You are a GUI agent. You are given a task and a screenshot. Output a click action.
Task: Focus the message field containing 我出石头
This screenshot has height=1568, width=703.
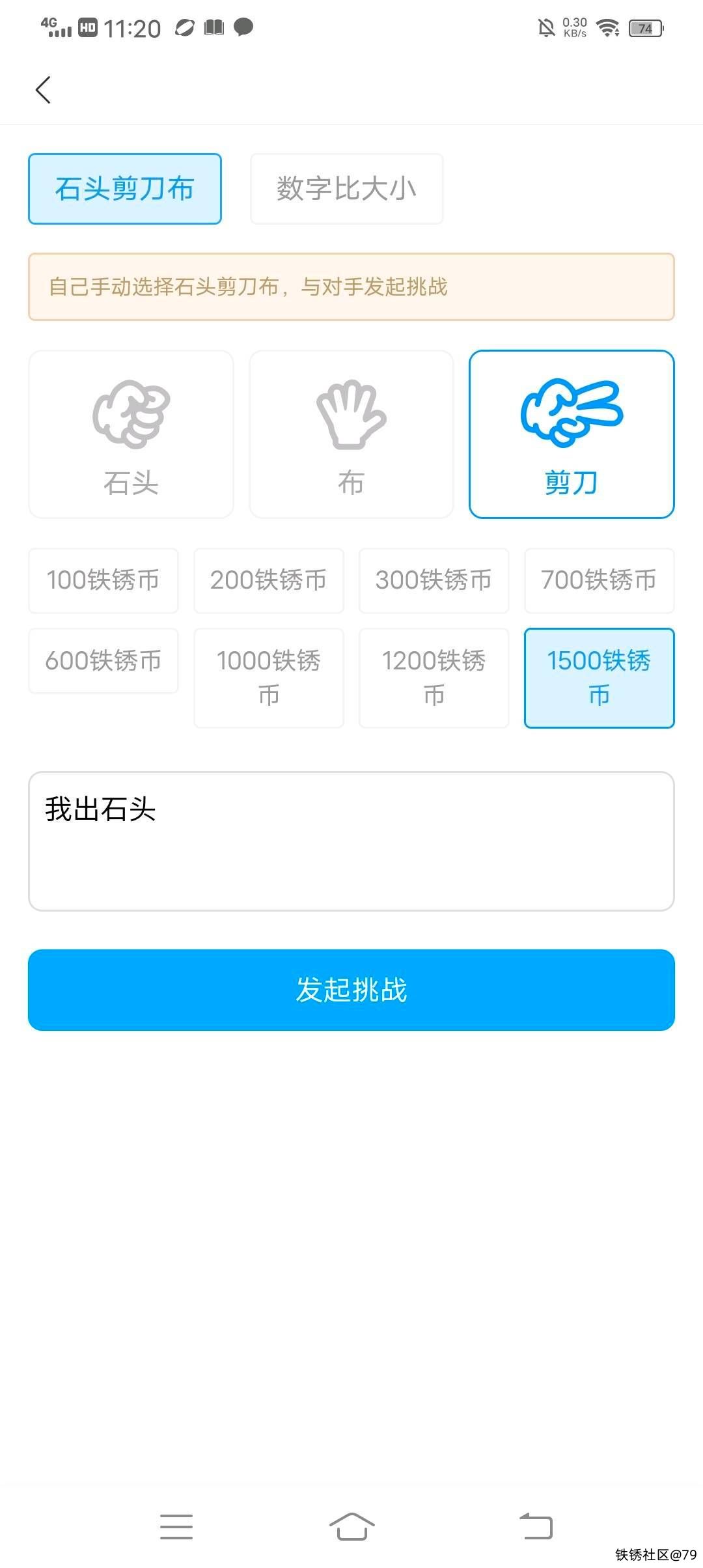point(351,841)
